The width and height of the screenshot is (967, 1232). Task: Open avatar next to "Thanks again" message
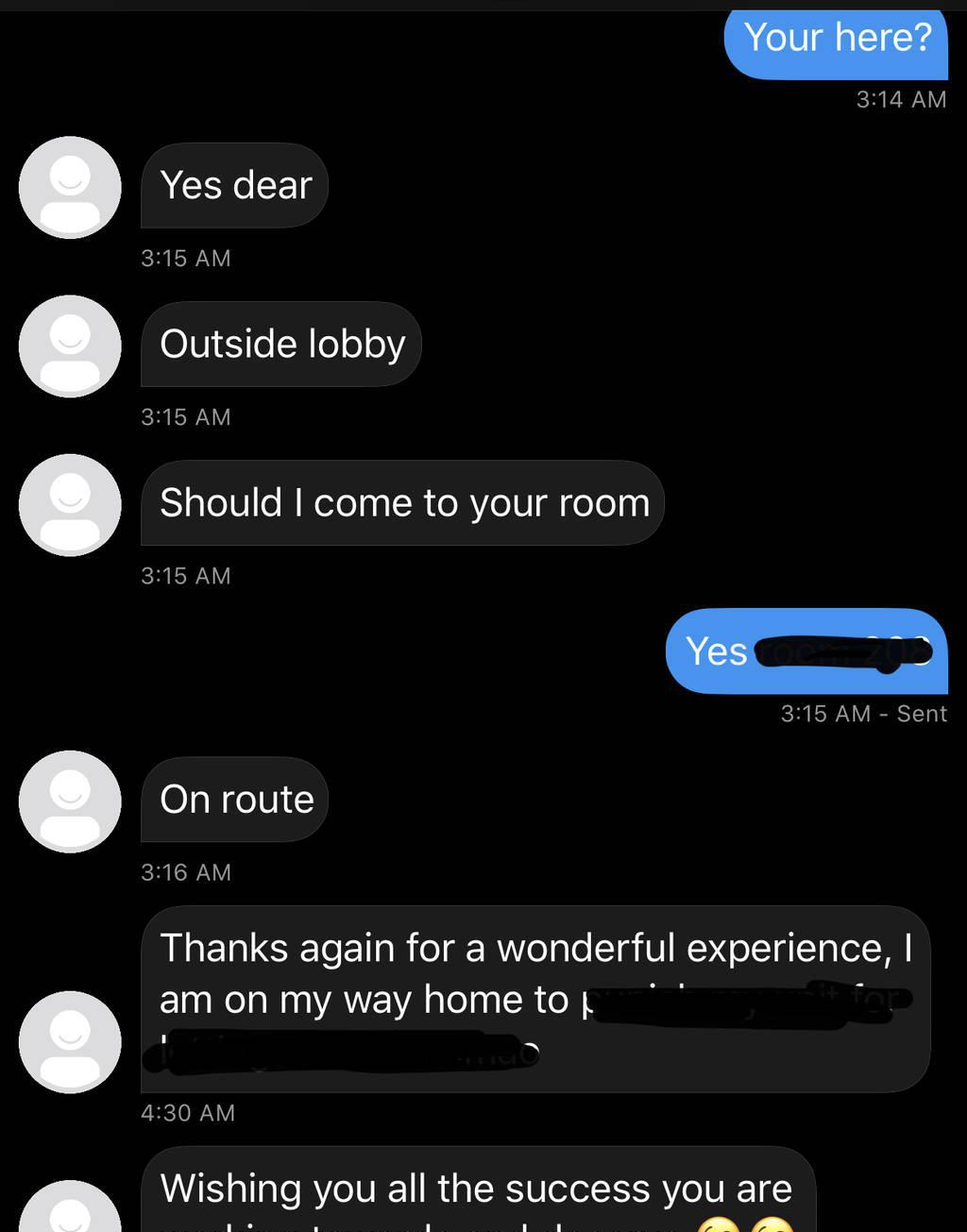tap(70, 1041)
